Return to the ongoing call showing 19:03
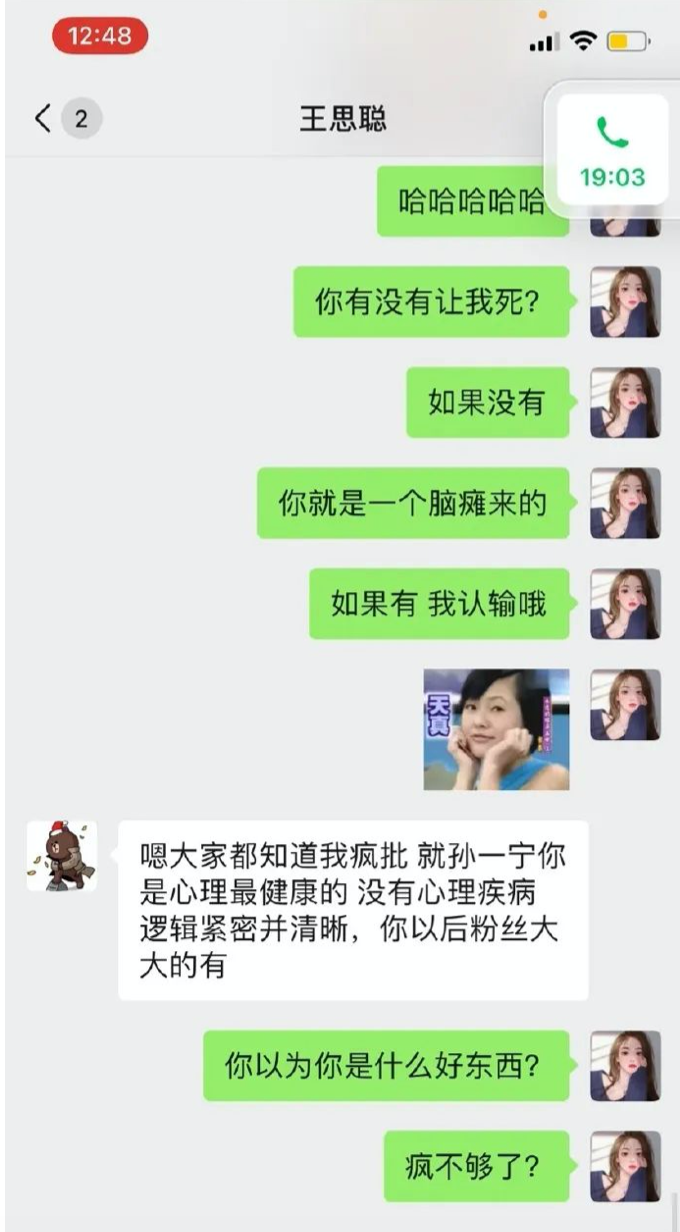This screenshot has width=680, height=1232. [612, 150]
